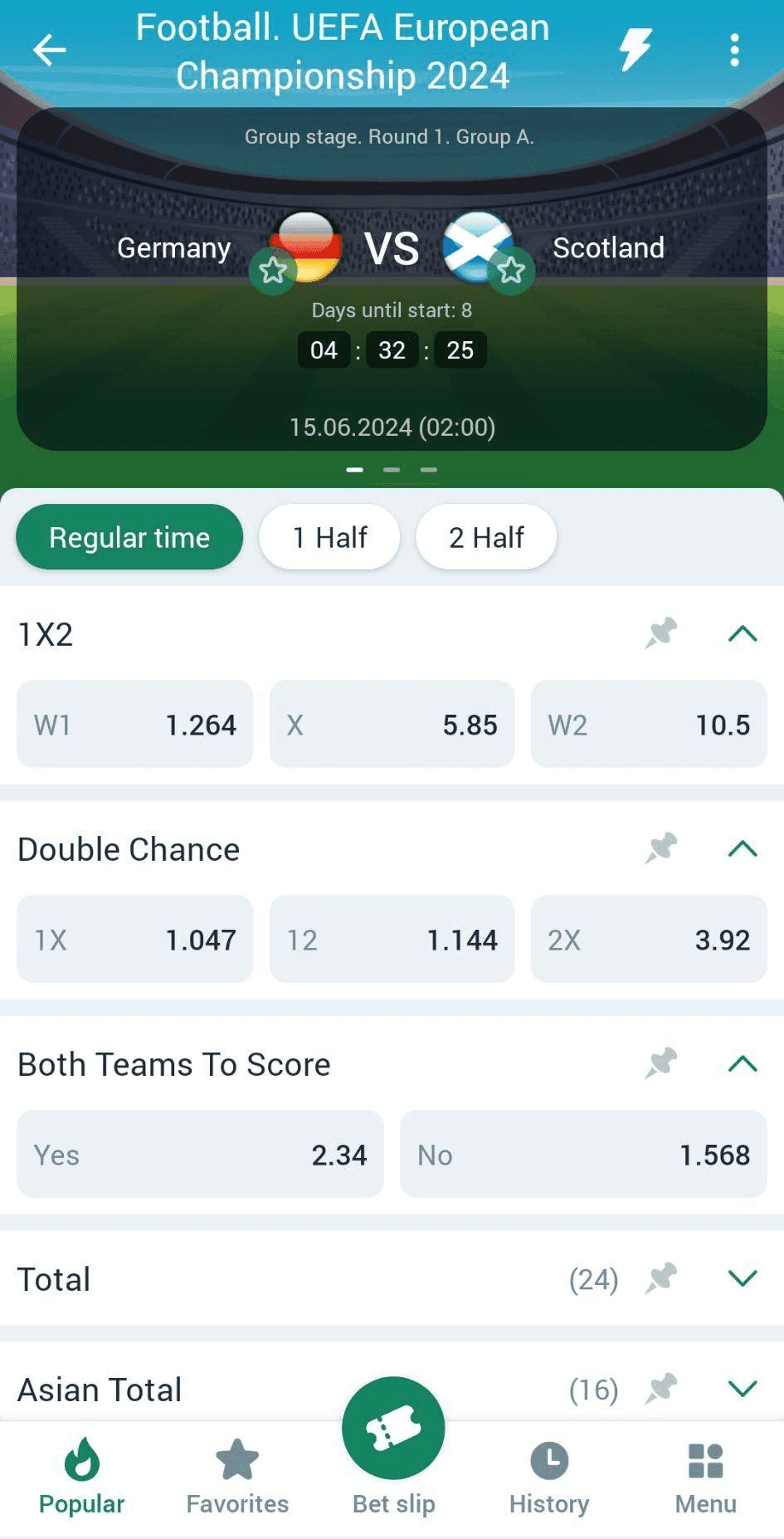Select draw X odds 5.85

[392, 724]
